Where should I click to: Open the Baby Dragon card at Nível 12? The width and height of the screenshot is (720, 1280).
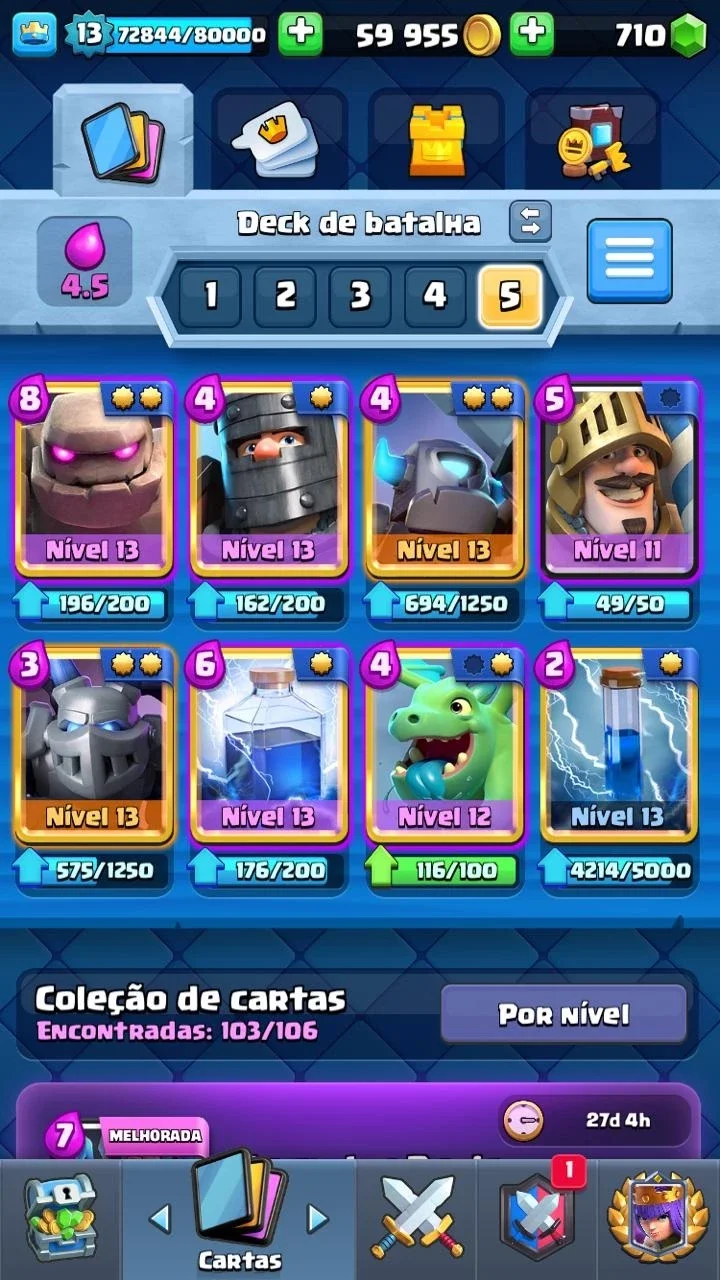tap(443, 745)
